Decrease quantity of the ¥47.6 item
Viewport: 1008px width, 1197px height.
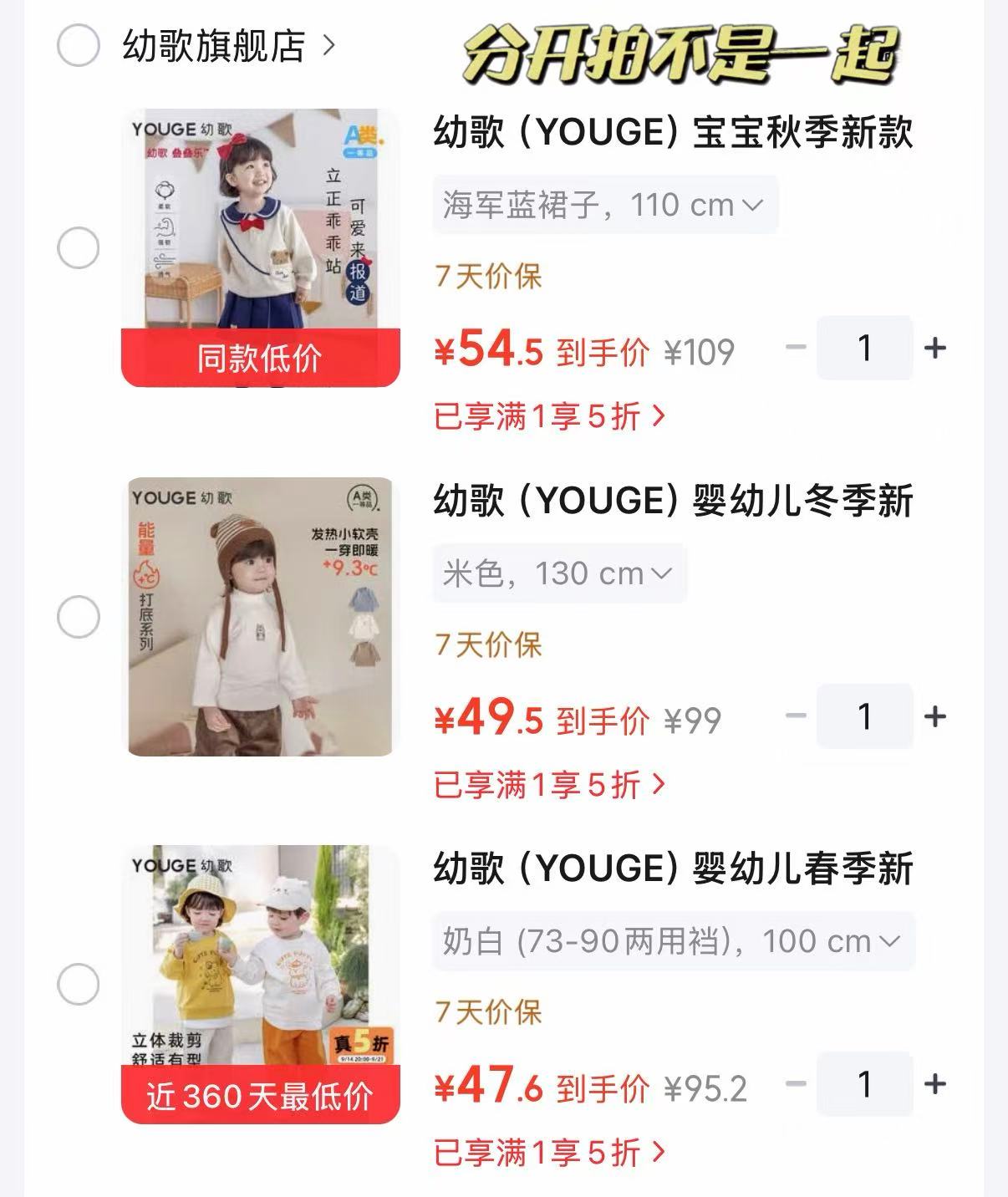(796, 1084)
